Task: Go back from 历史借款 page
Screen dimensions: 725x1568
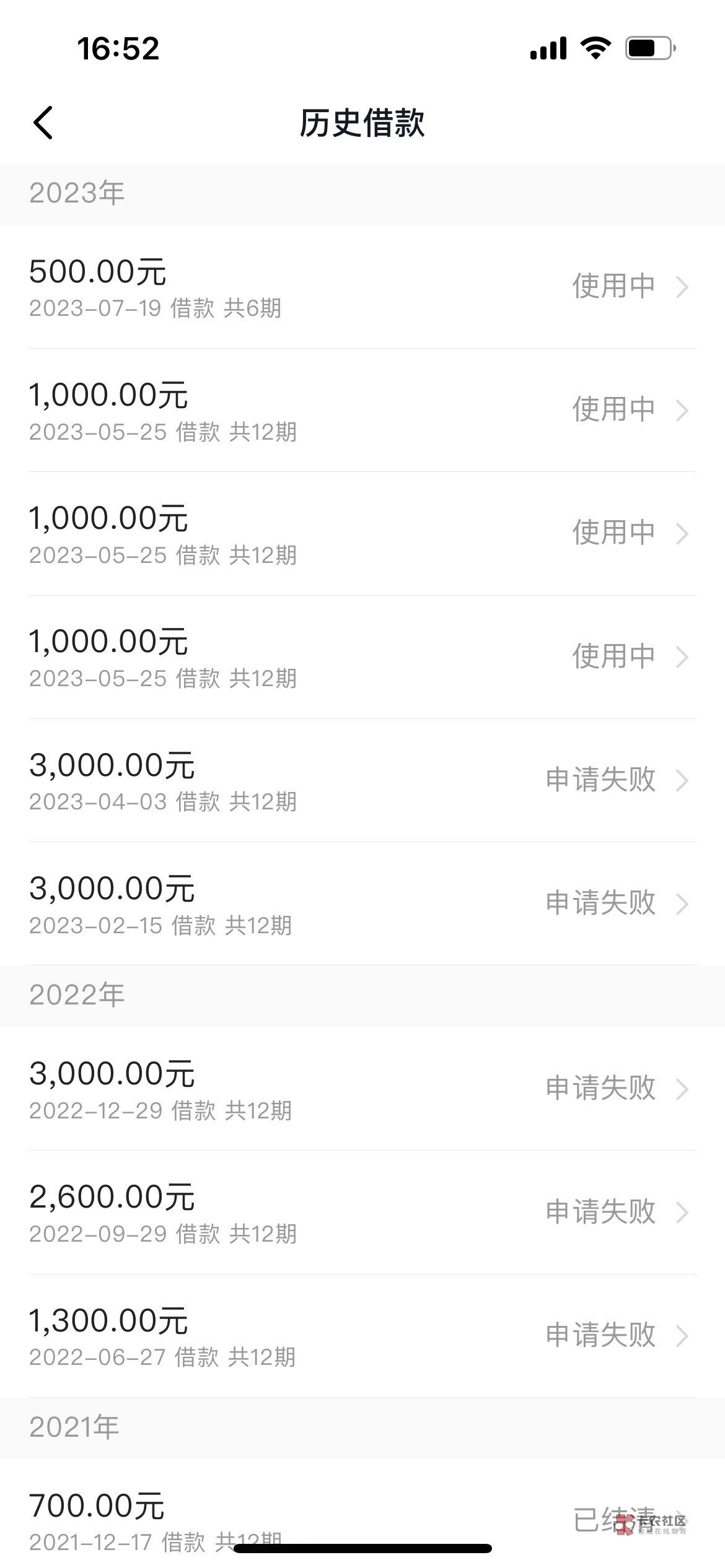Action: click(43, 122)
